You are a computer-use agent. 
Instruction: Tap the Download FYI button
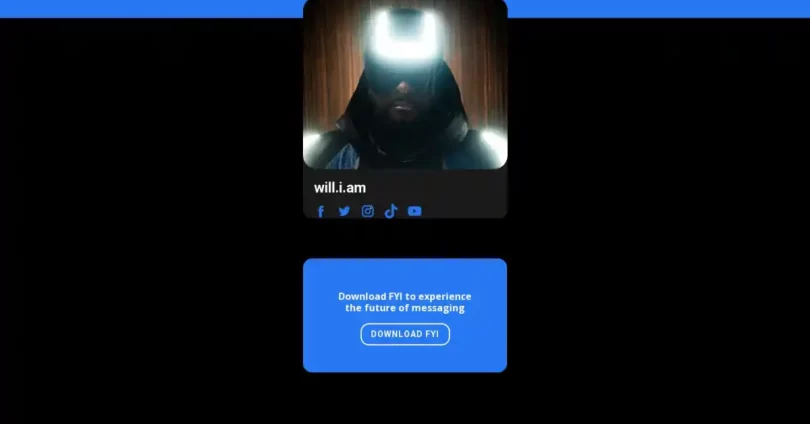[x=405, y=334]
